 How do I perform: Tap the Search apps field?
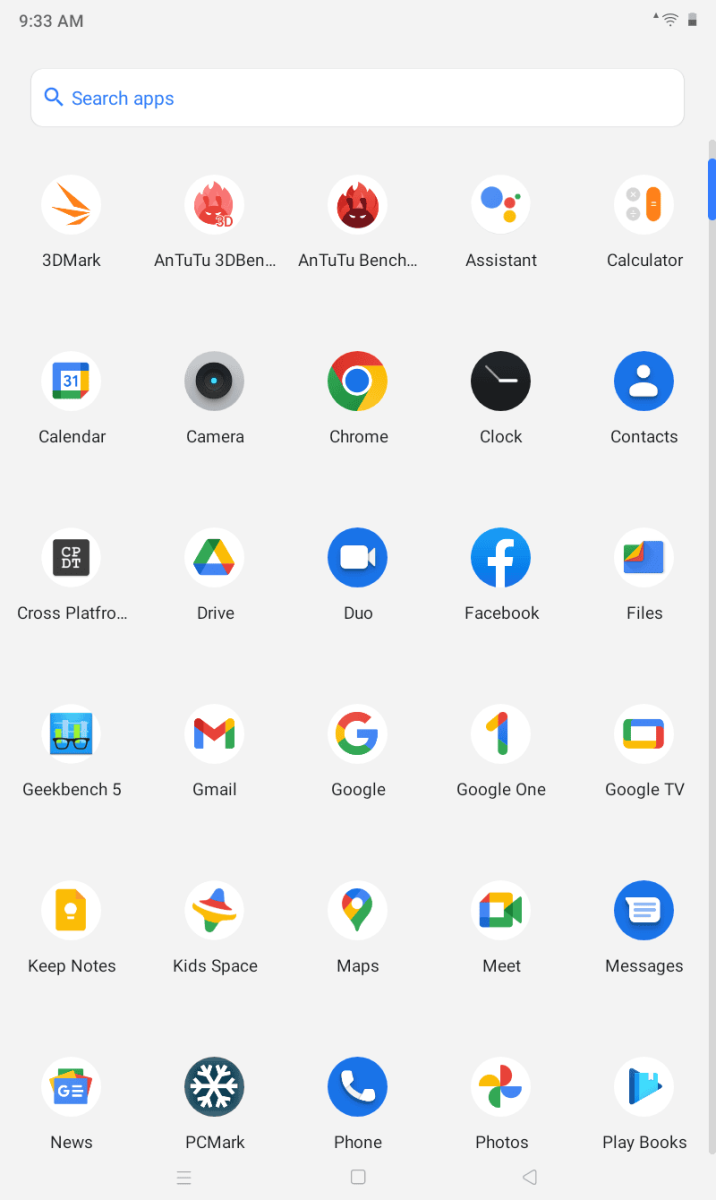tap(357, 98)
